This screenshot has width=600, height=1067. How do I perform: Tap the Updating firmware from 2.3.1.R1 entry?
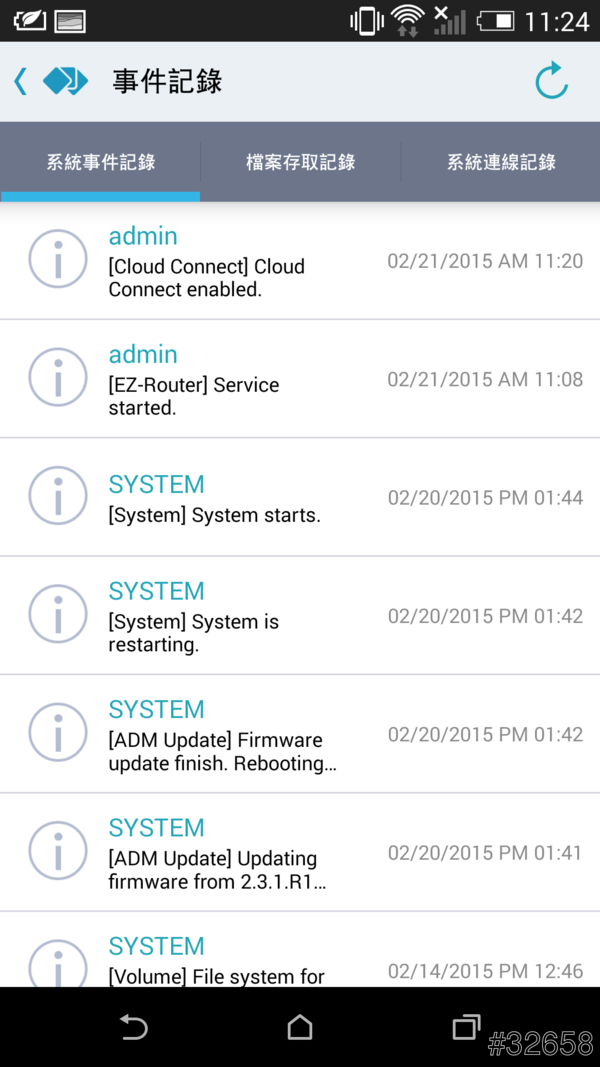coord(300,852)
